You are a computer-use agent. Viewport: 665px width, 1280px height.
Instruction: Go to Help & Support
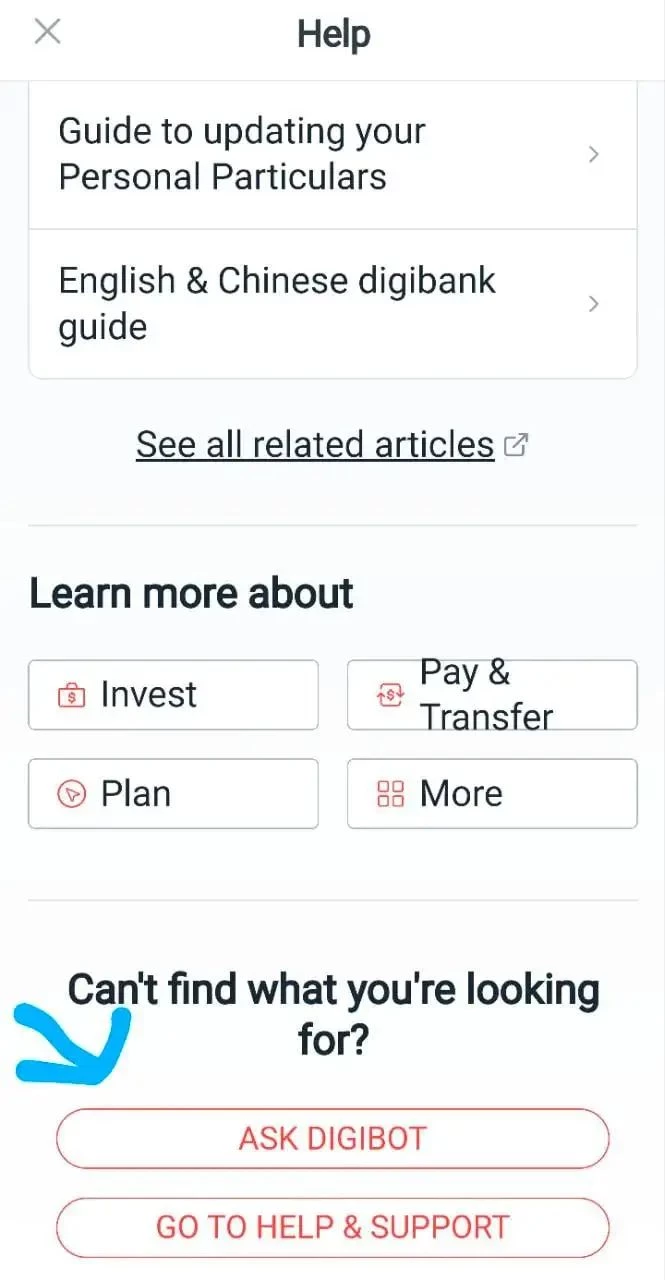332,1227
